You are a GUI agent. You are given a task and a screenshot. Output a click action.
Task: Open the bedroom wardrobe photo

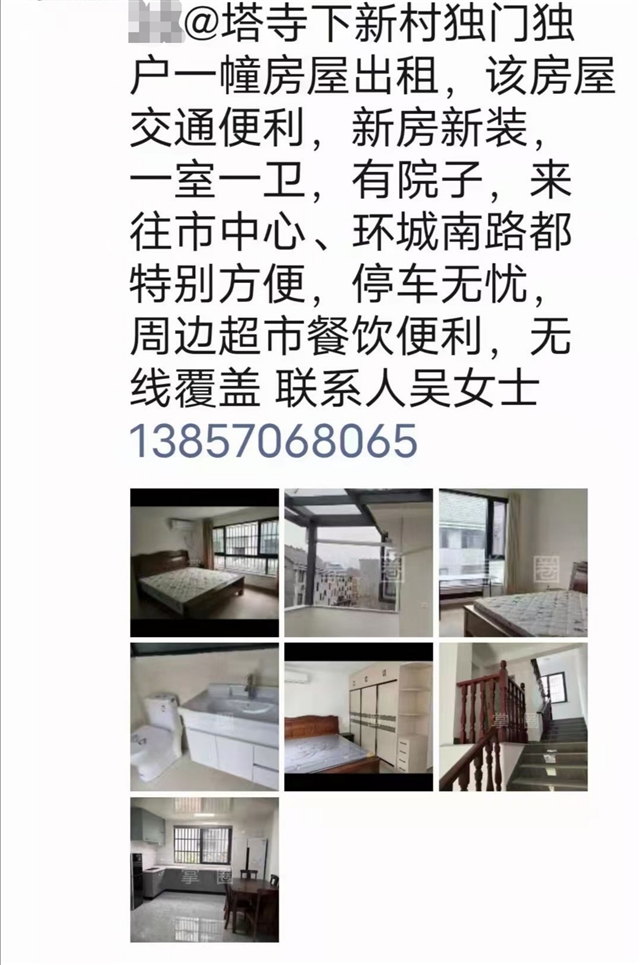[x=358, y=716]
